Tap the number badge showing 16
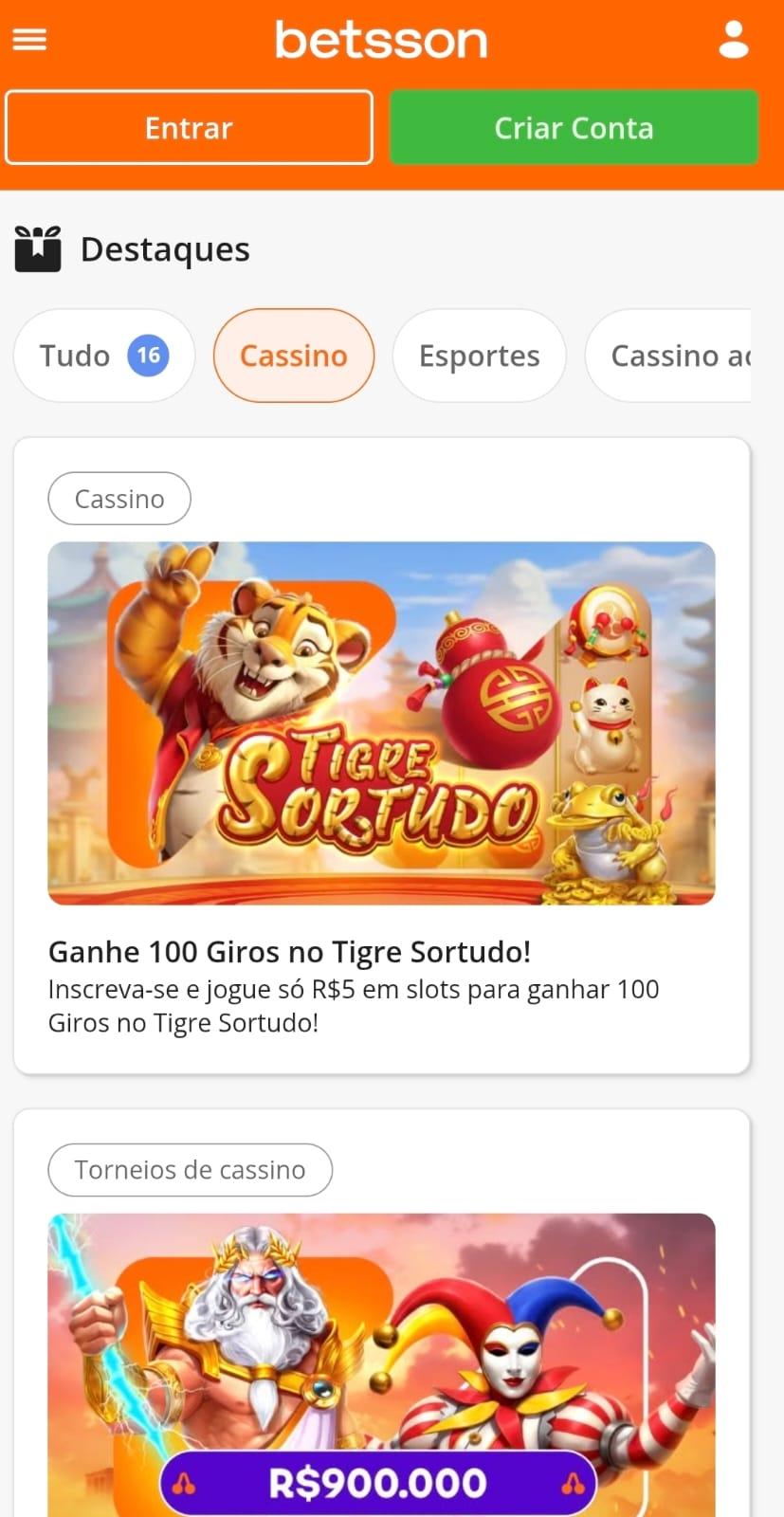Screen dimensions: 784x1517 coord(147,354)
